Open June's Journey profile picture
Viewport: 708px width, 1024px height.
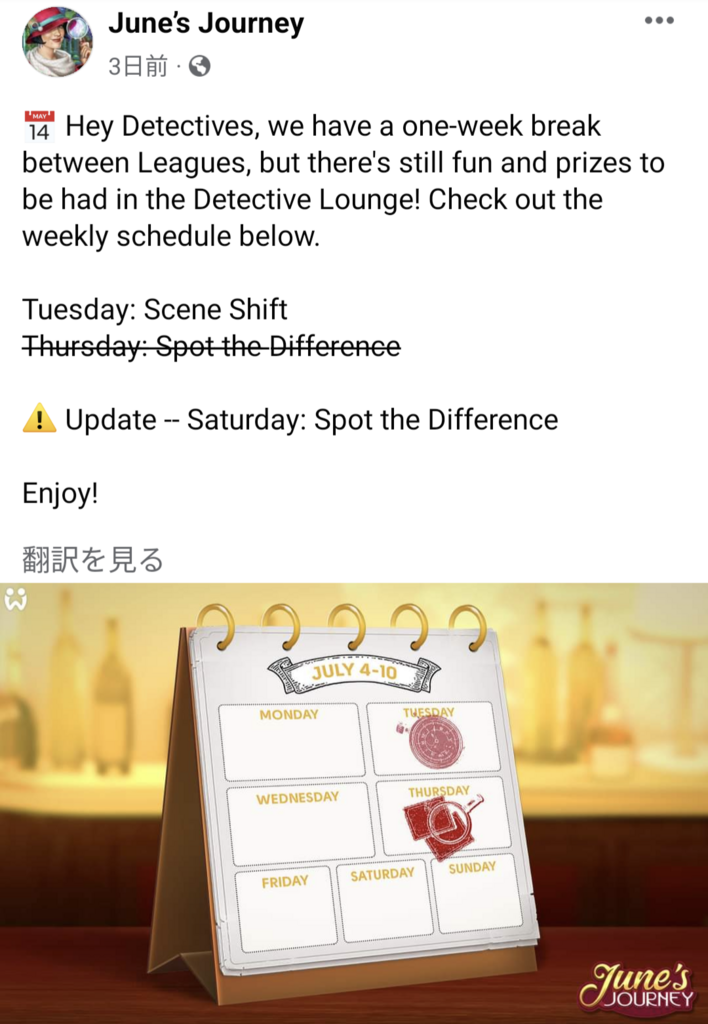(57, 42)
